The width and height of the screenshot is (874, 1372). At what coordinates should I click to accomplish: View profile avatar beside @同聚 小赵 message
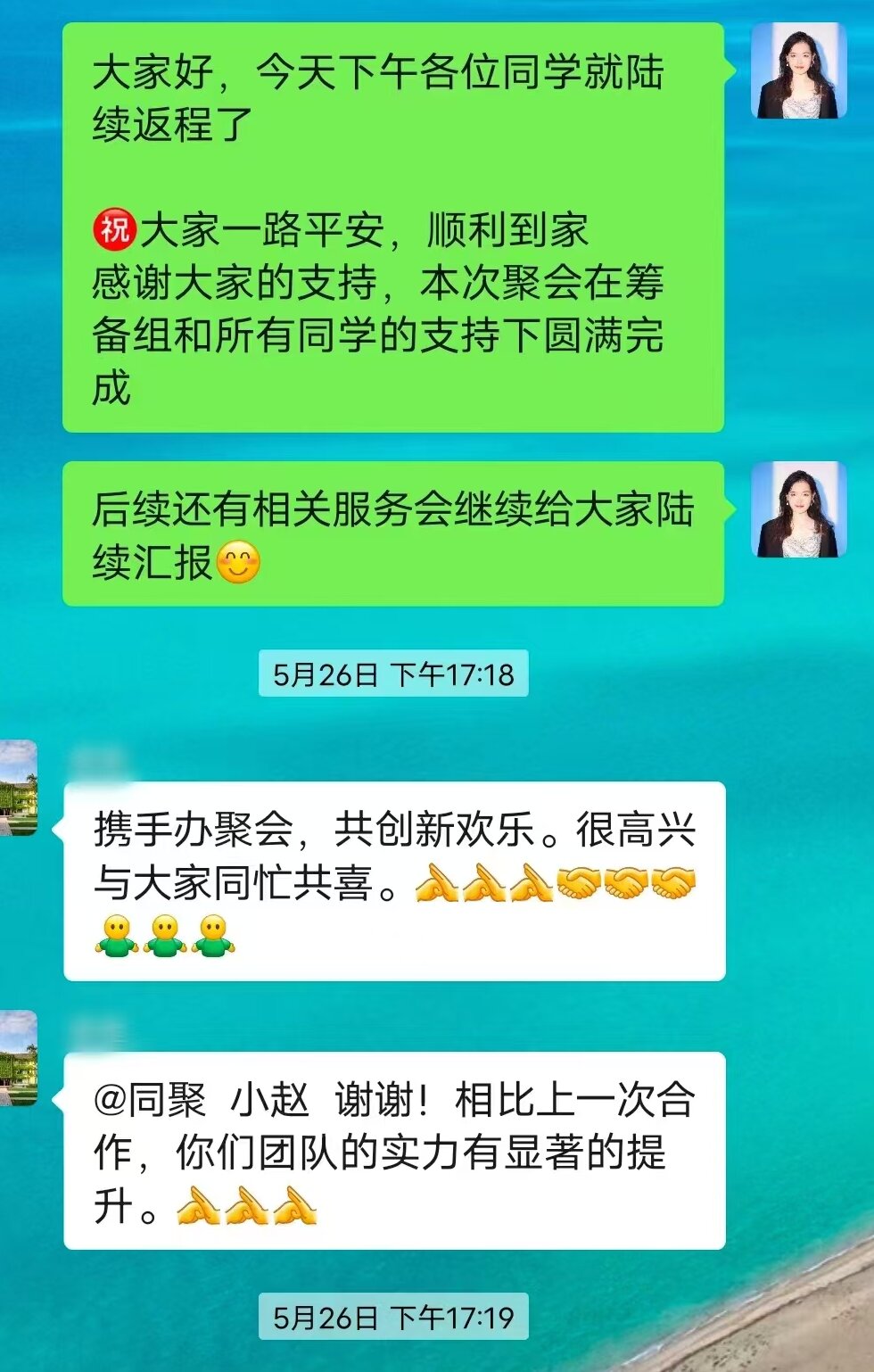(18, 1058)
